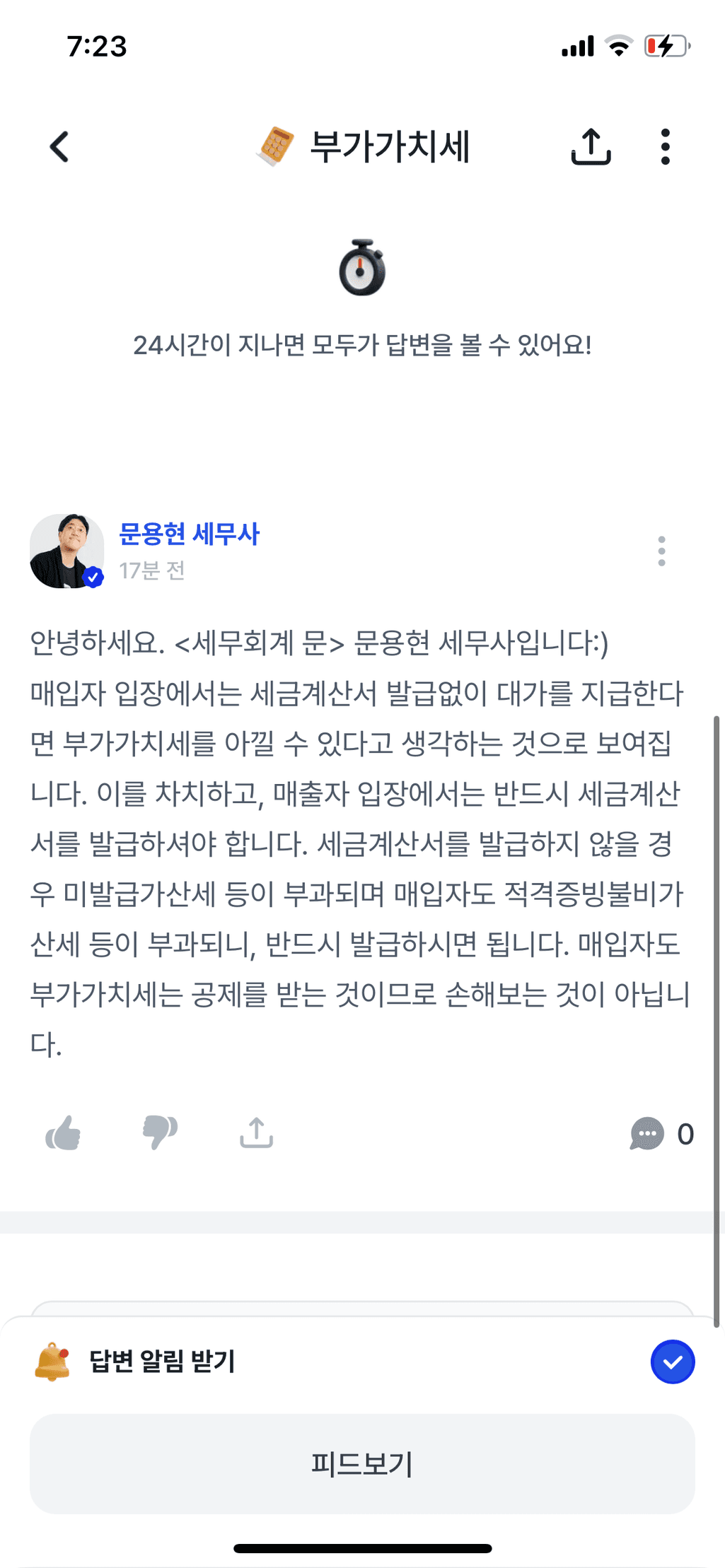Viewport: 725px width, 1568px height.
Task: Dislike 문용현 세무사's answer
Action: point(160,1133)
